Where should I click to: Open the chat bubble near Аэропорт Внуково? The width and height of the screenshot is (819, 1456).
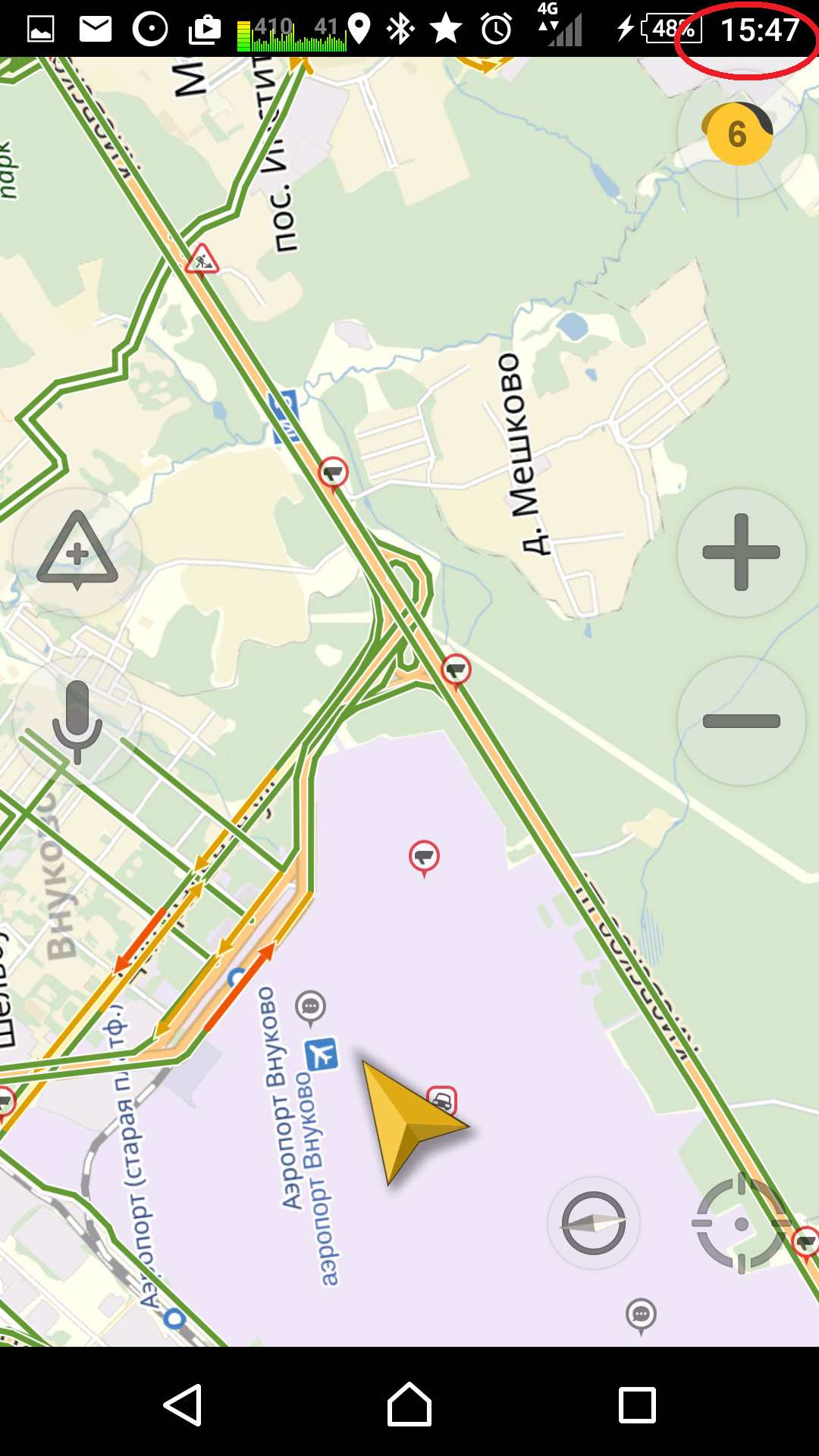[310, 1007]
